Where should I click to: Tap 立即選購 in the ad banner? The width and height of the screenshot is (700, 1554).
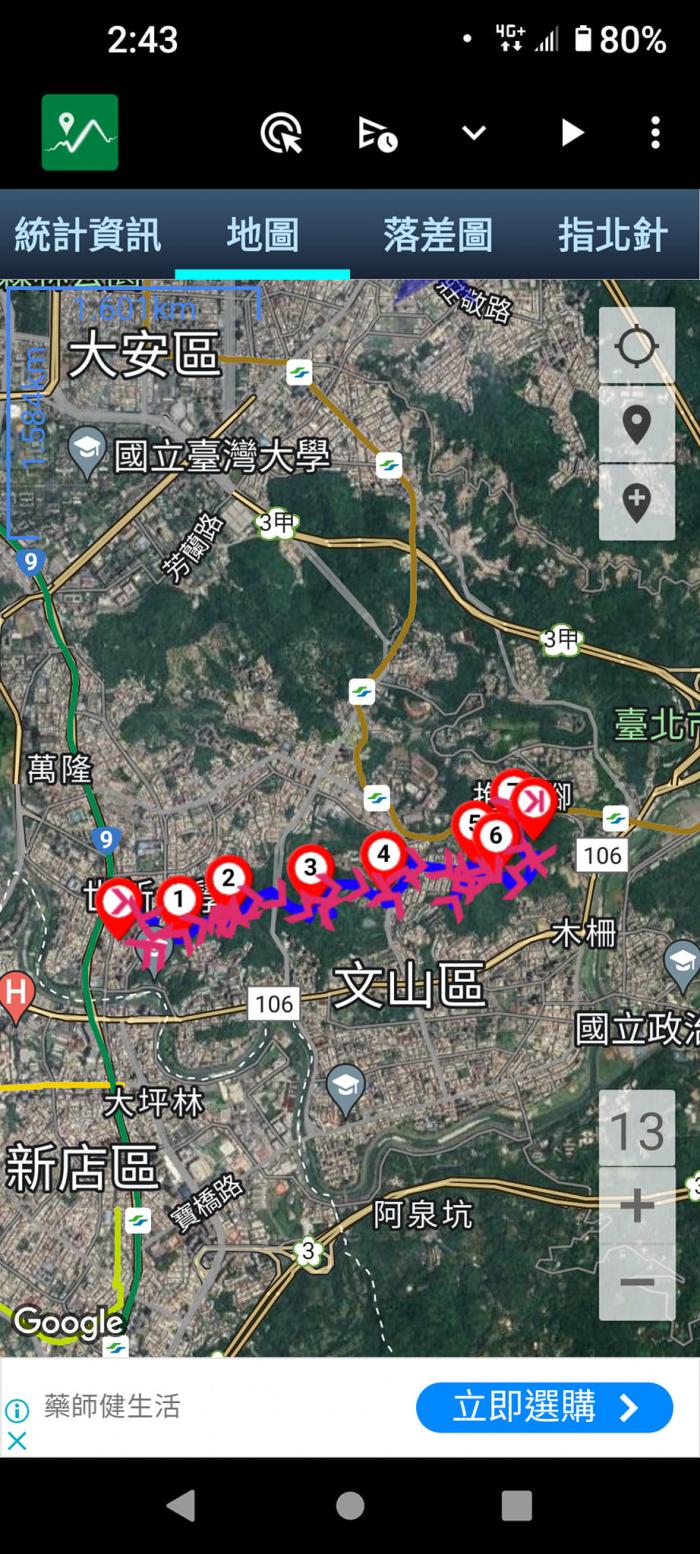click(x=544, y=1407)
